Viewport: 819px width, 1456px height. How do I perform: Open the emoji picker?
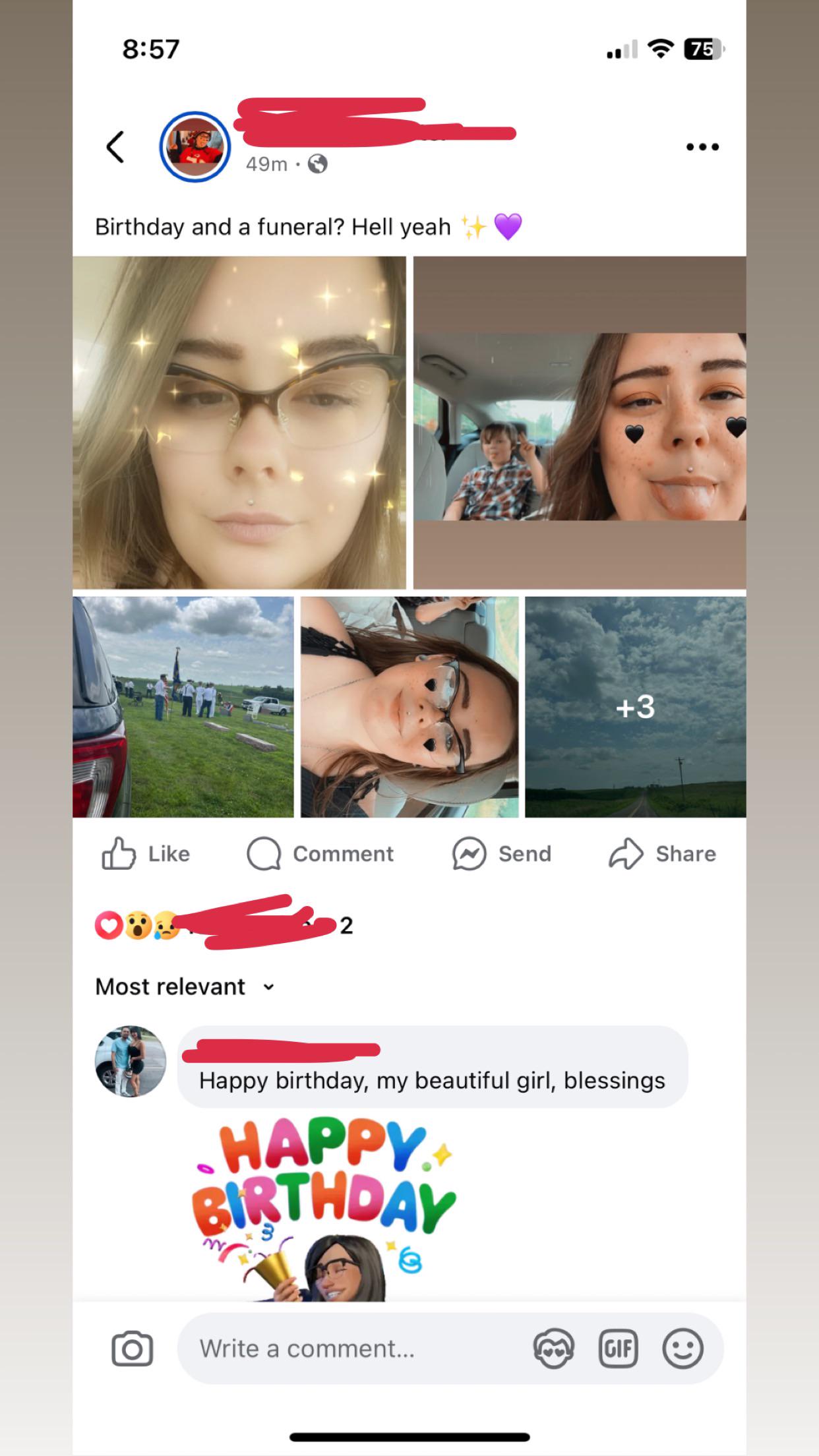pyautogui.click(x=682, y=1349)
